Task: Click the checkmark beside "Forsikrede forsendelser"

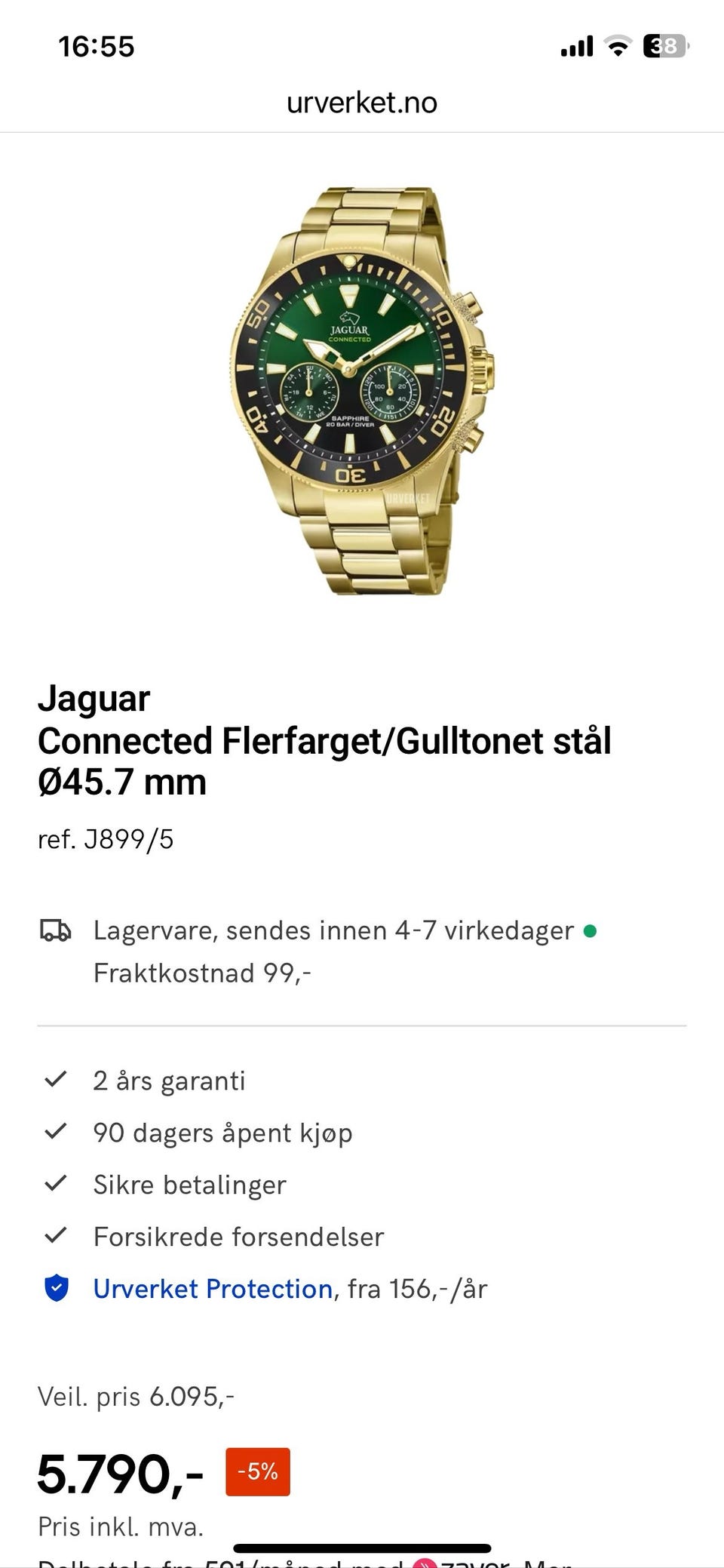Action: 54,1236
